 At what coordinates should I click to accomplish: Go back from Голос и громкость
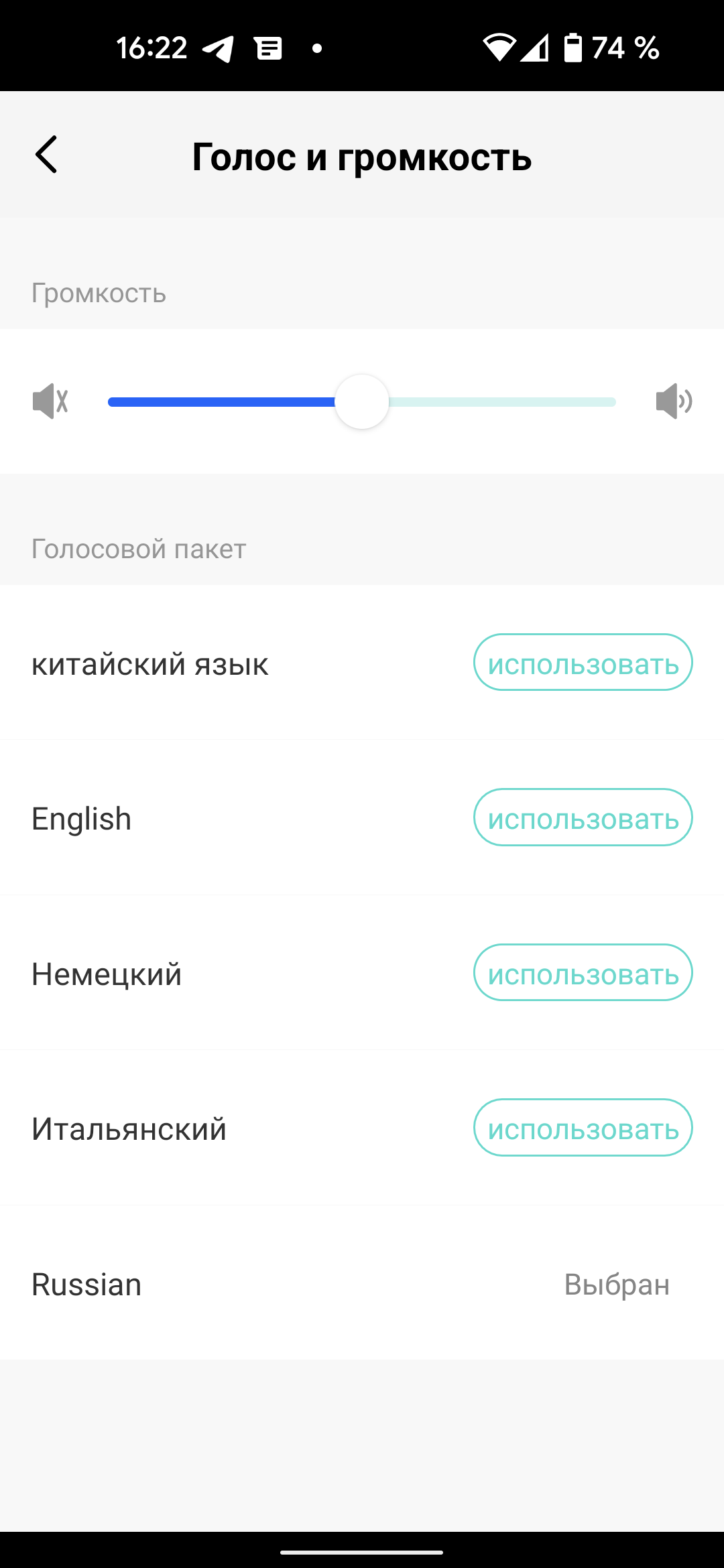pyautogui.click(x=46, y=155)
